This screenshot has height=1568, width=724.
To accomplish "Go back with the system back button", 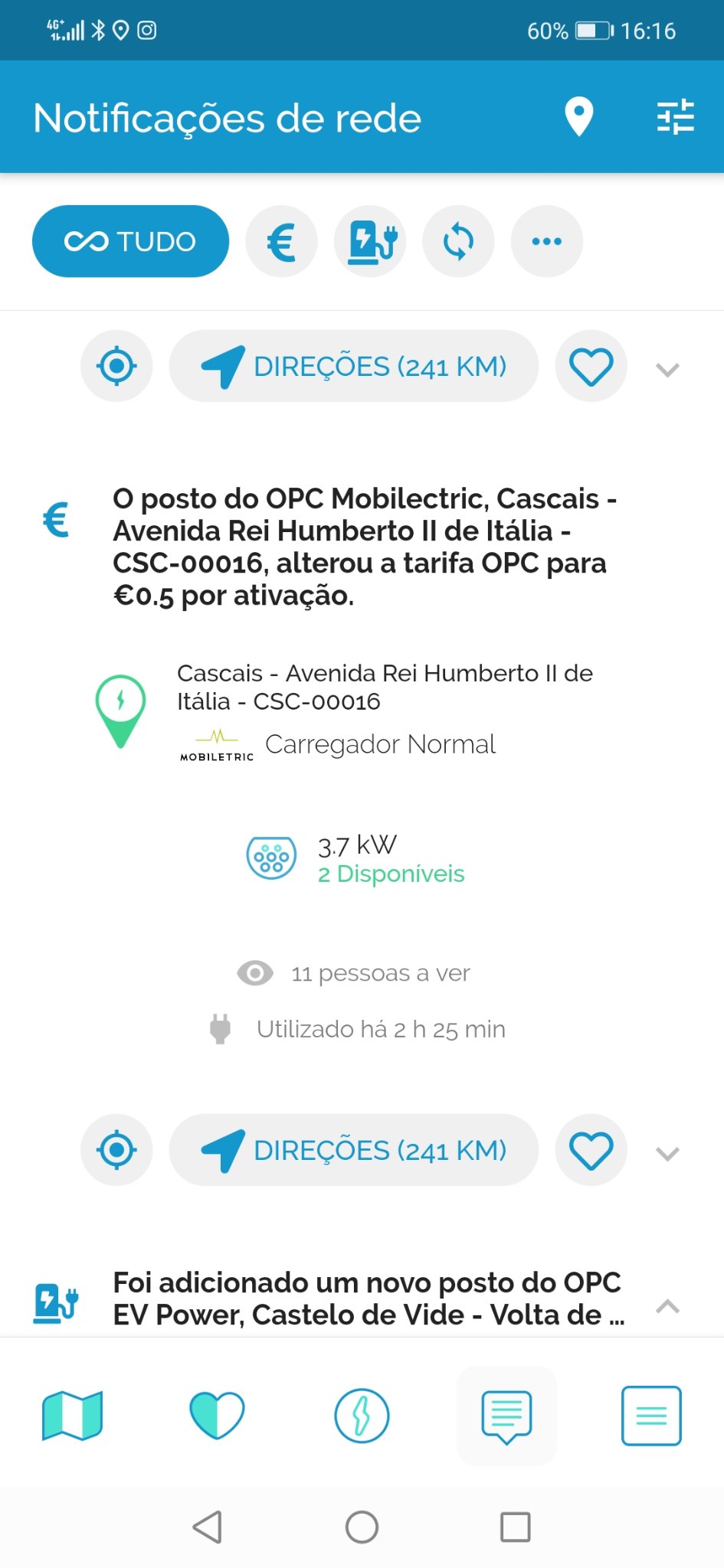I will tap(208, 1527).
